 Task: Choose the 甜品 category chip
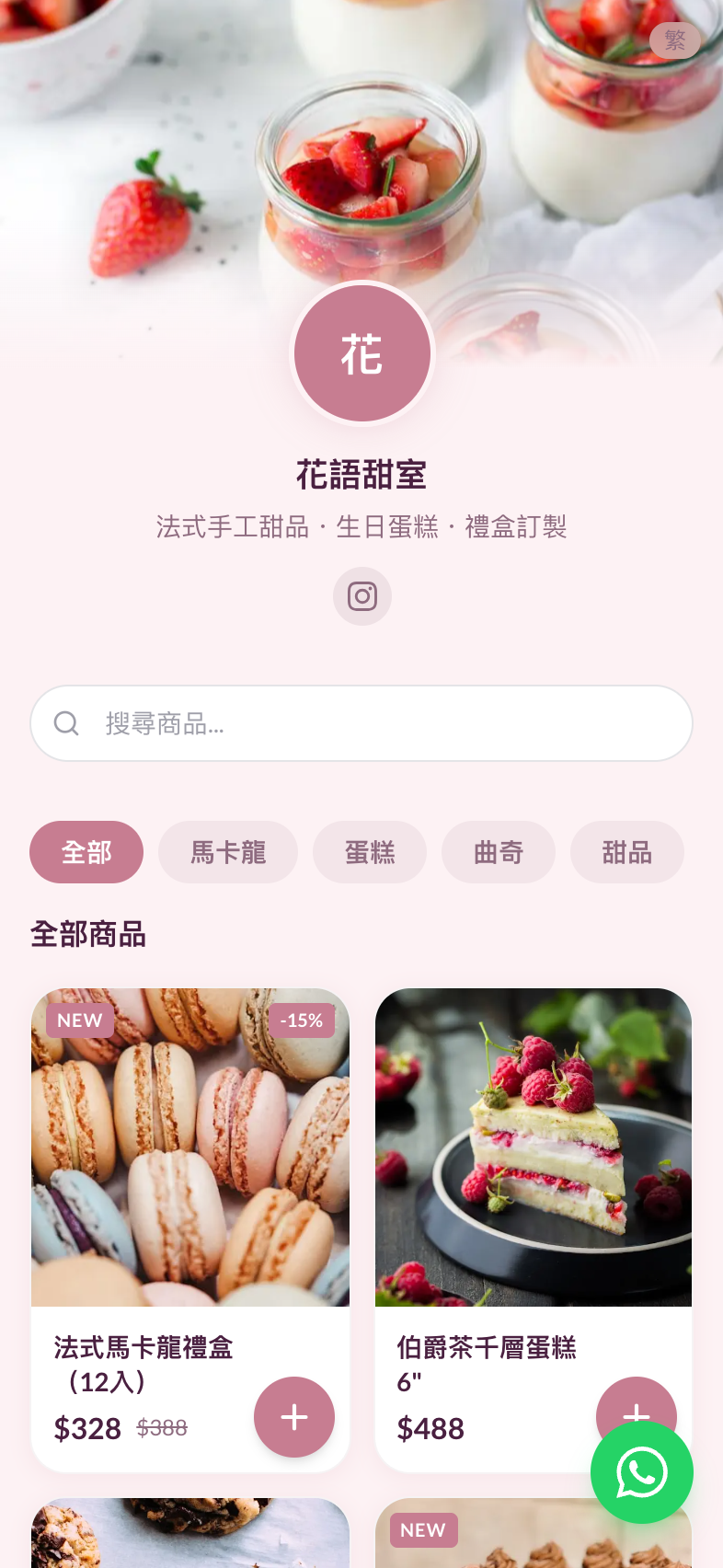click(627, 852)
